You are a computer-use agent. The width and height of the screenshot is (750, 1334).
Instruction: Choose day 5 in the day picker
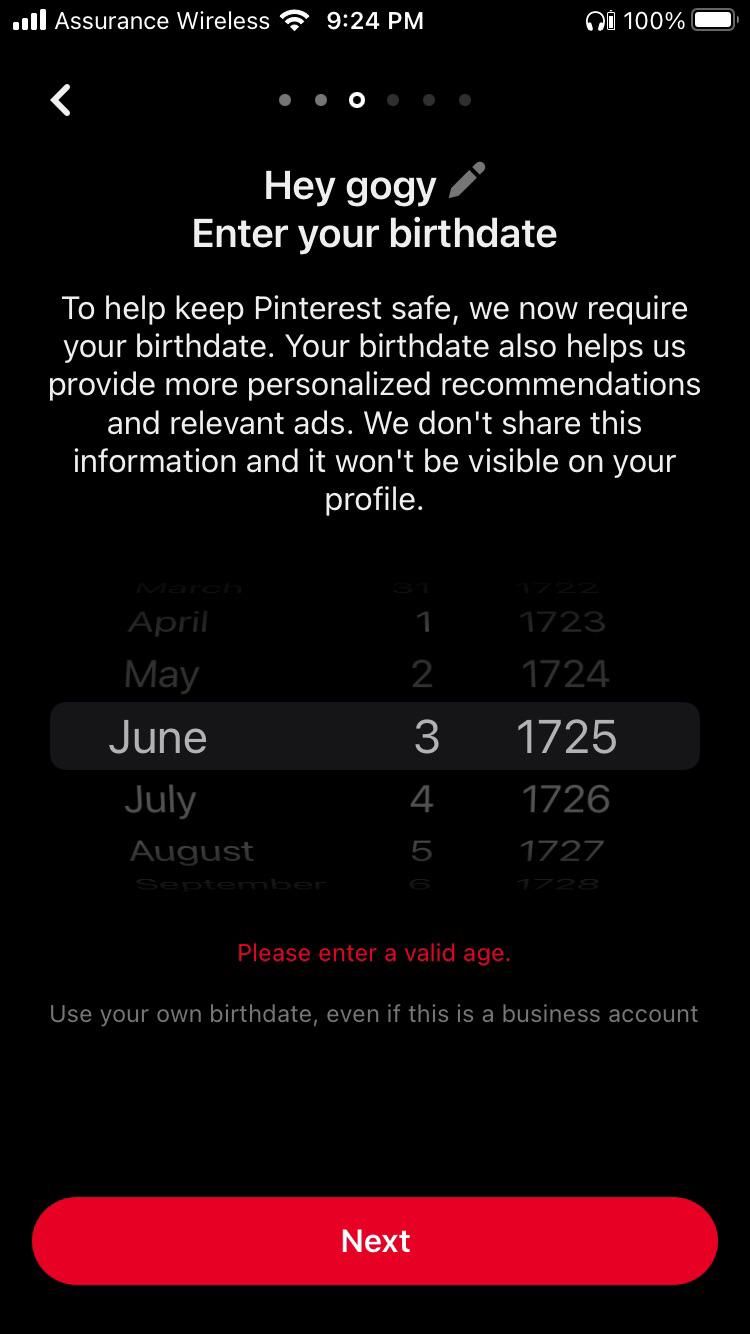coord(421,851)
